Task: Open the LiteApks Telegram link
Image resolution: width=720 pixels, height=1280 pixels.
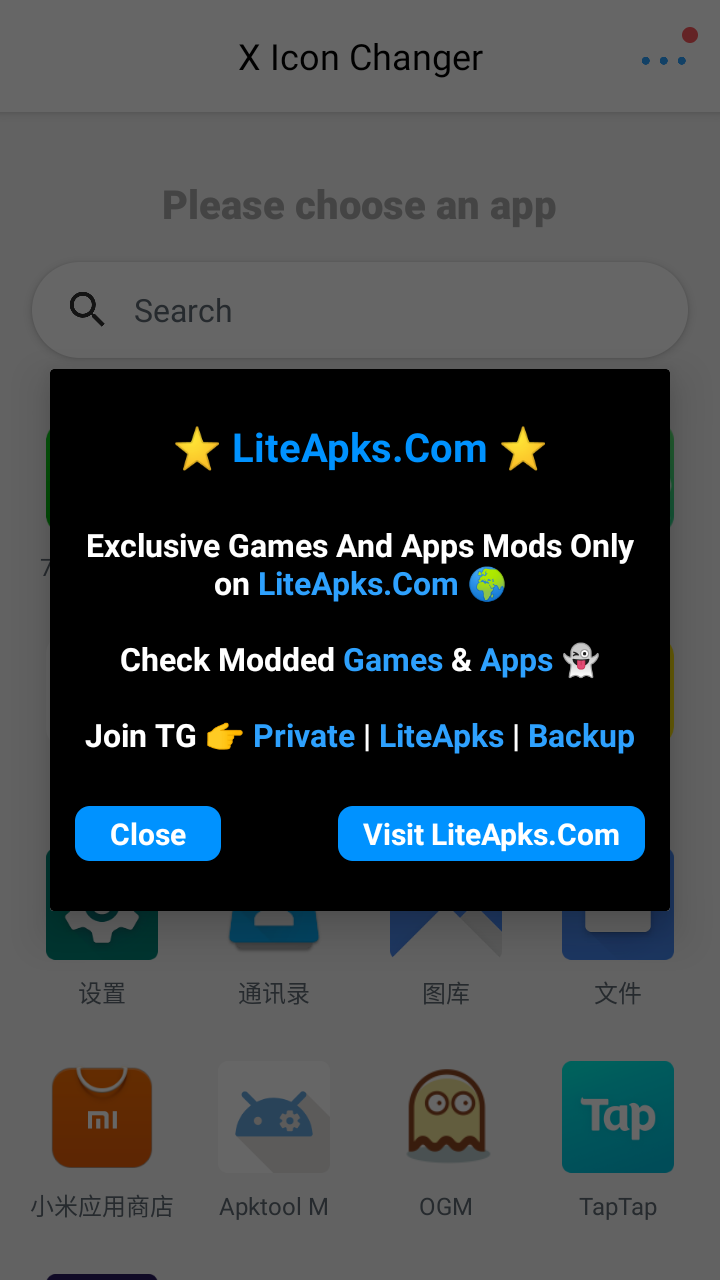Action: click(x=441, y=736)
